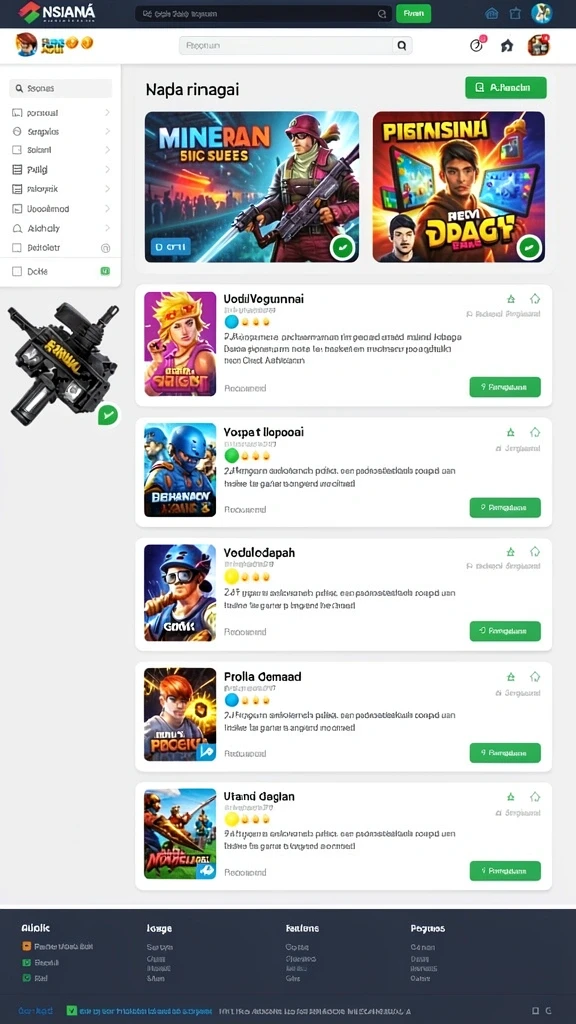Tap the green button beside Napa rinagai heading

[505, 87]
